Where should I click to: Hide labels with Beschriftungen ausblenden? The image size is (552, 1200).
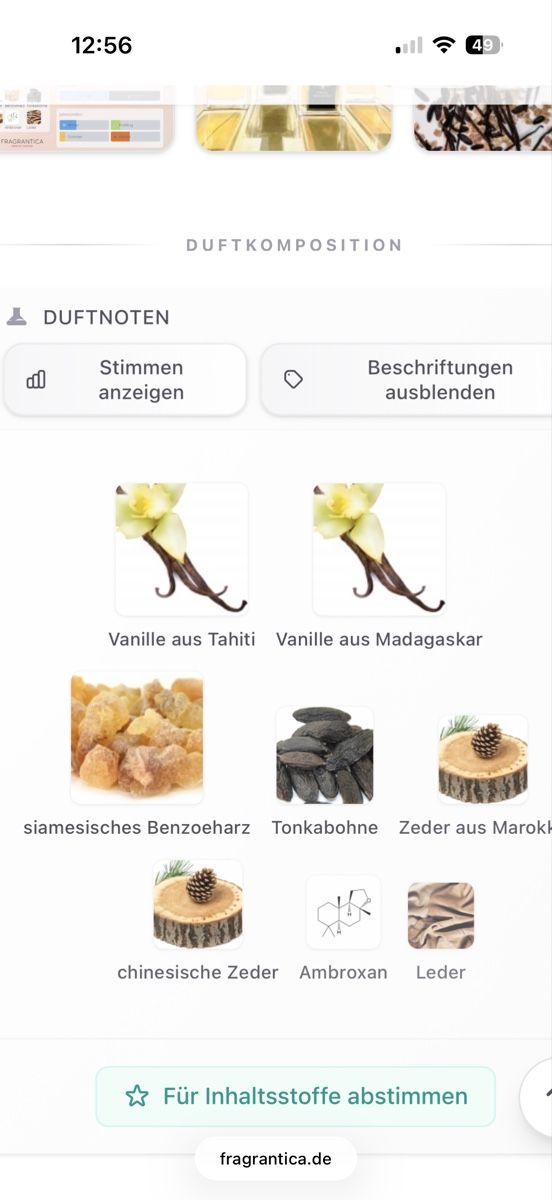pos(406,380)
